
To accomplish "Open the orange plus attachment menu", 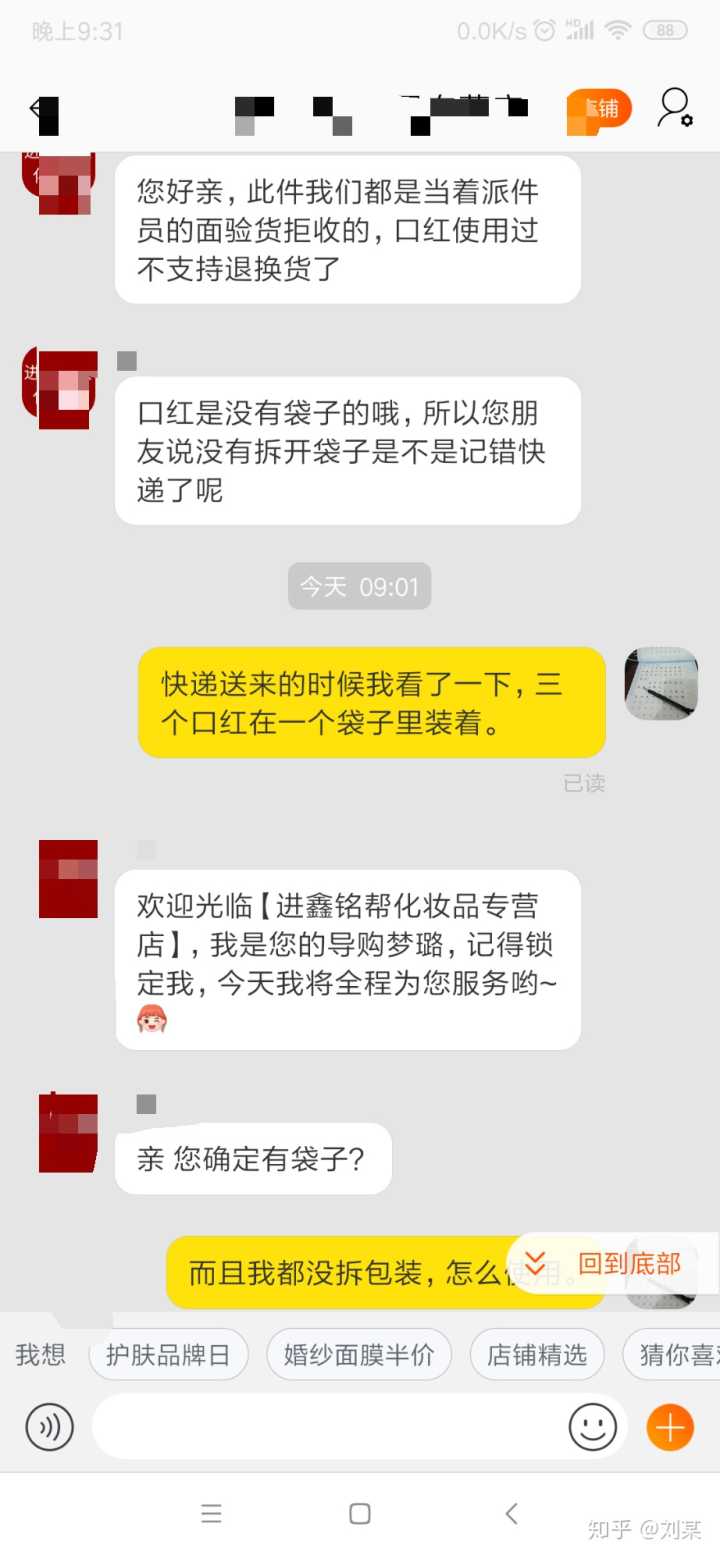I will click(670, 1427).
